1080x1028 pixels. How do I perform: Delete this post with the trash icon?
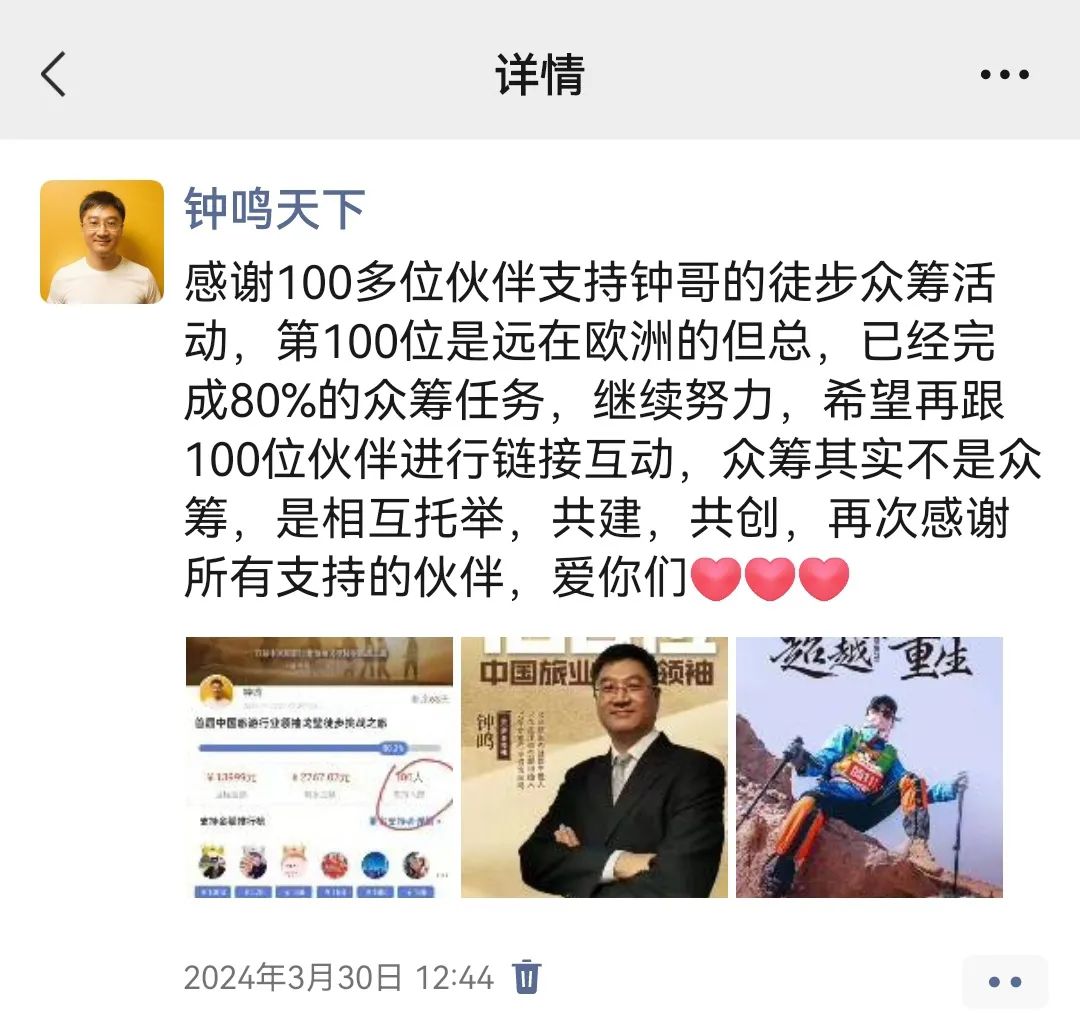tap(527, 976)
